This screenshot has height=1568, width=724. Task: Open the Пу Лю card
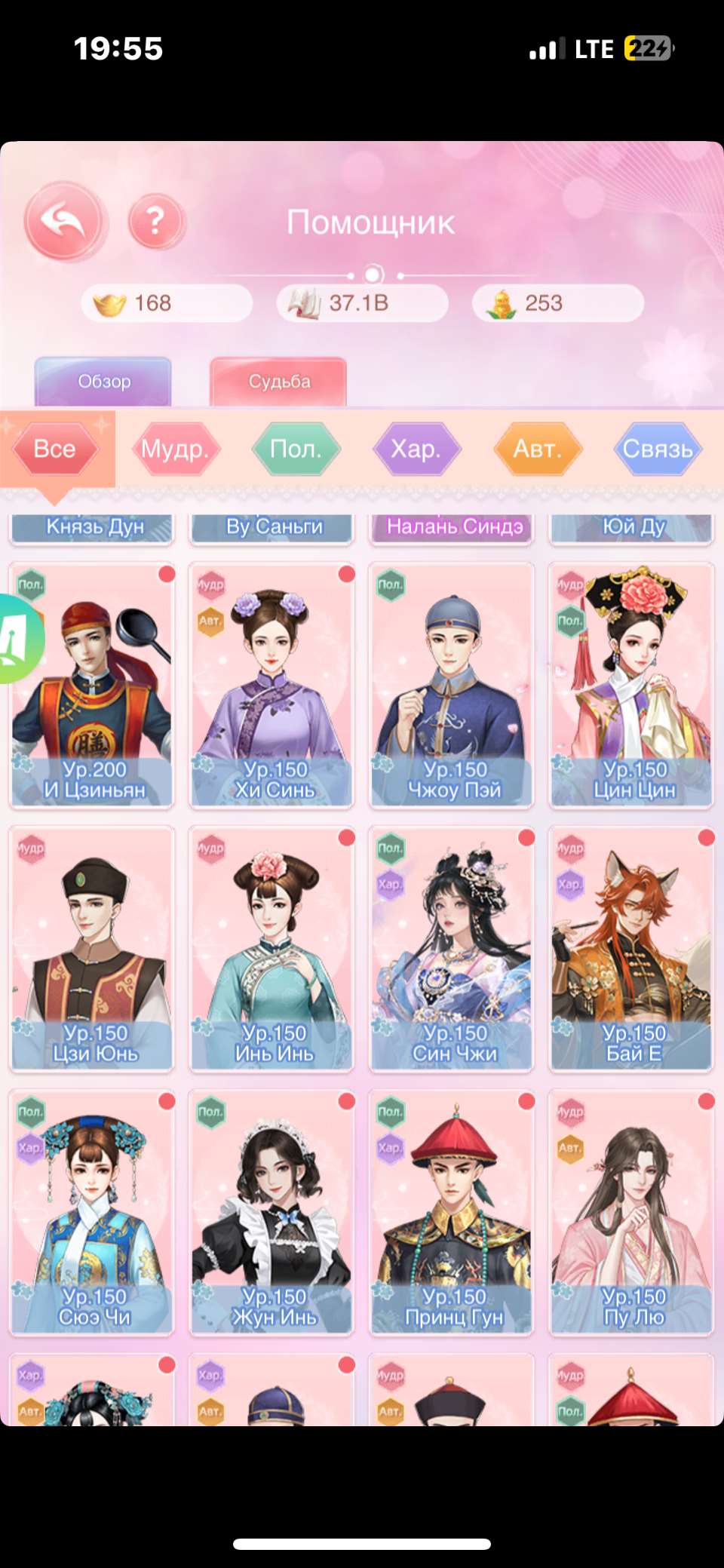tap(631, 1212)
